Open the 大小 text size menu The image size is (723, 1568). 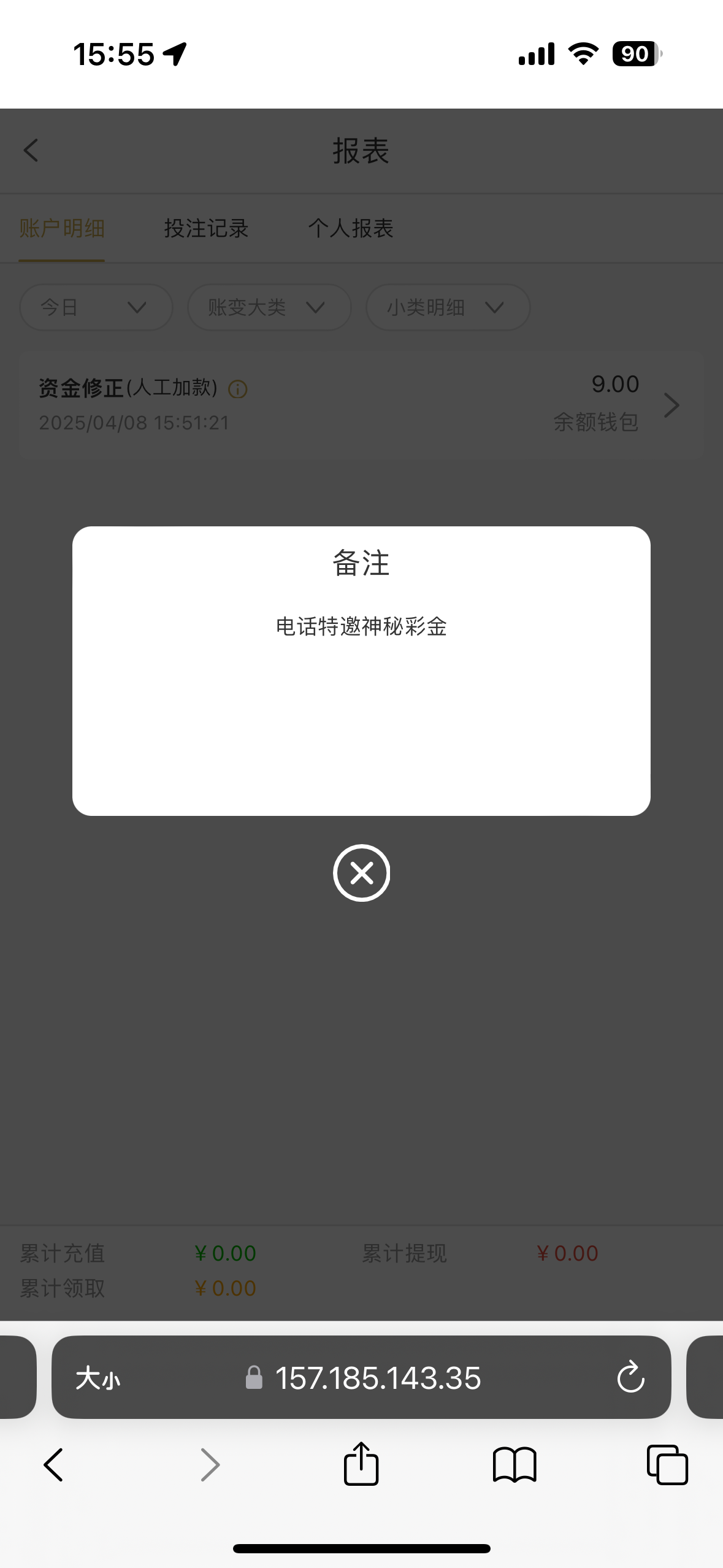pyautogui.click(x=98, y=1378)
